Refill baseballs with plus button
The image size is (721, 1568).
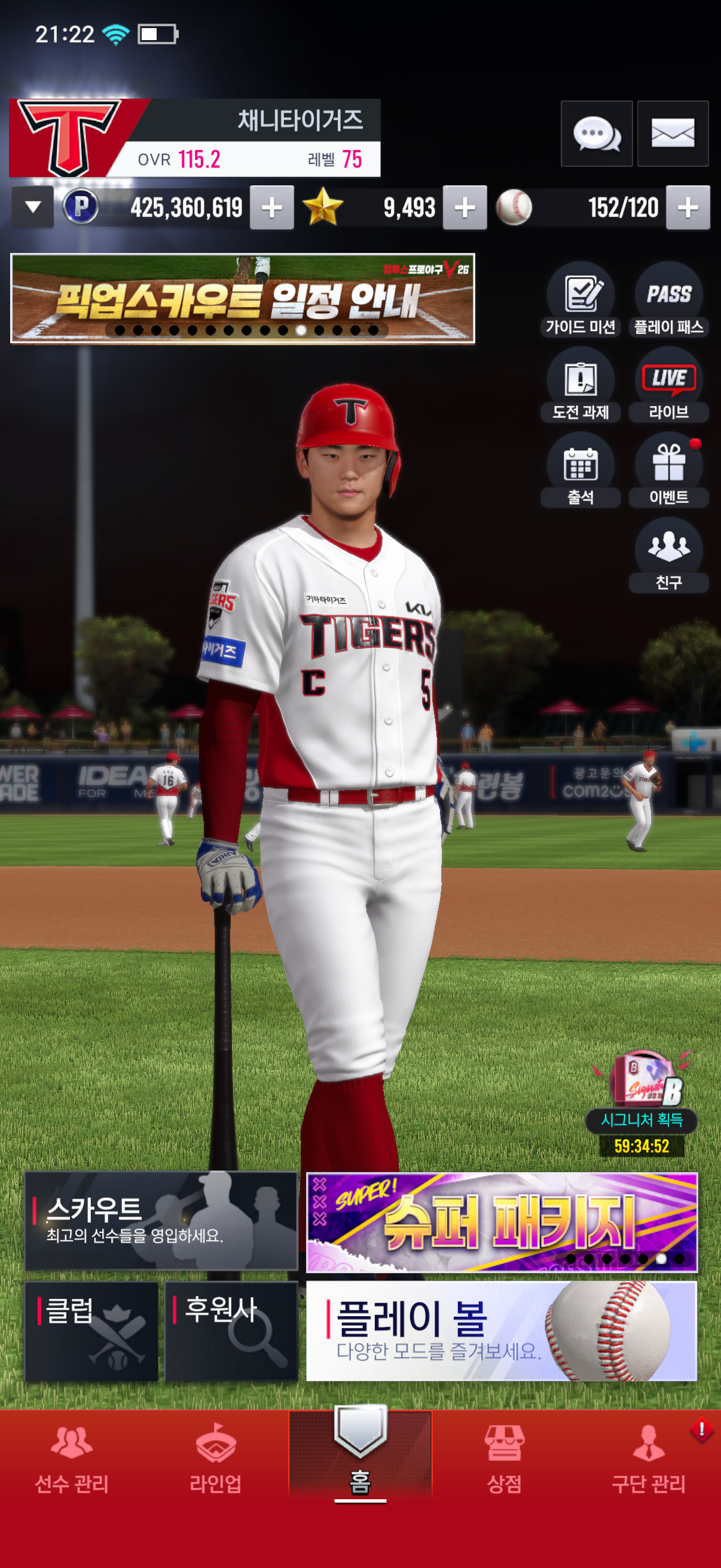pos(688,208)
